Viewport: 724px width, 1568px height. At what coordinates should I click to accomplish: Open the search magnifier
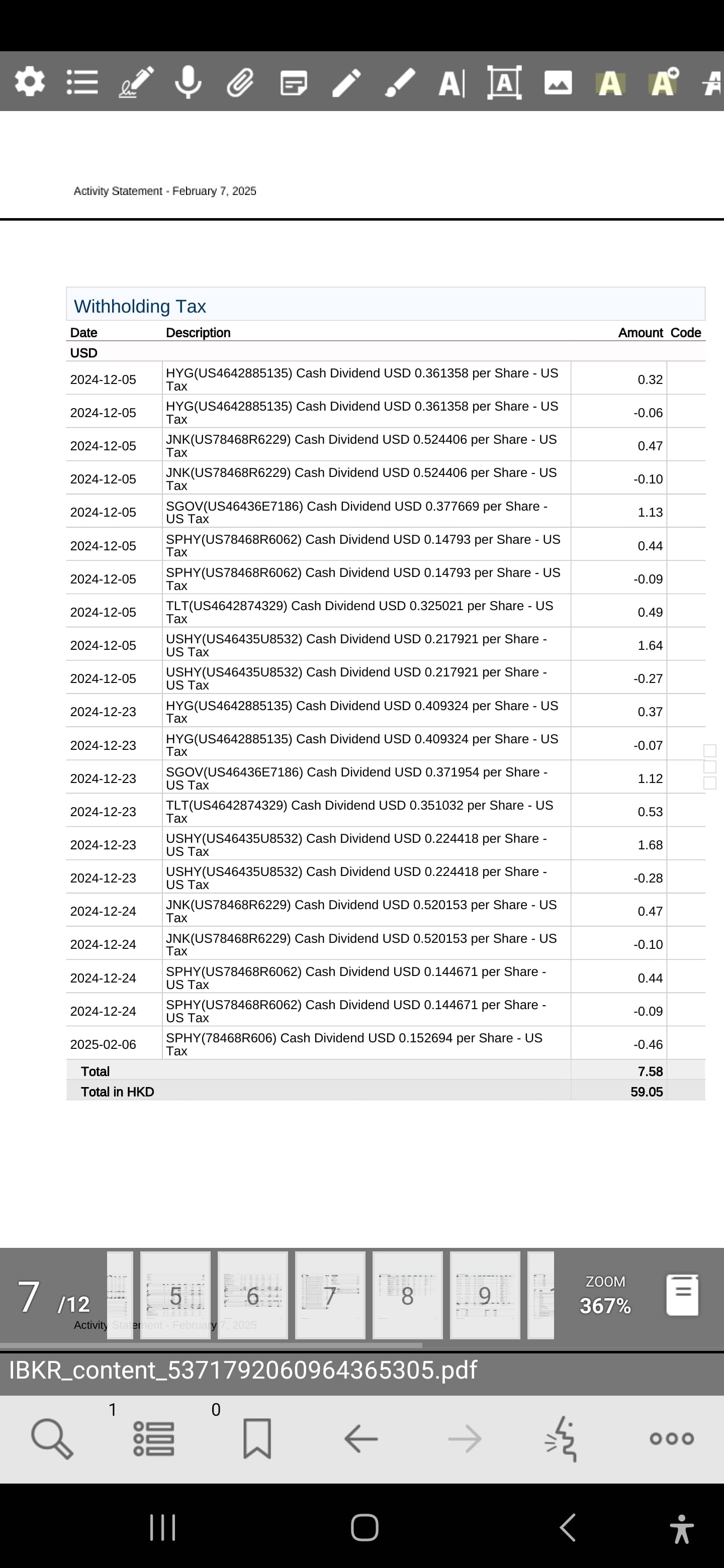coord(52,1439)
